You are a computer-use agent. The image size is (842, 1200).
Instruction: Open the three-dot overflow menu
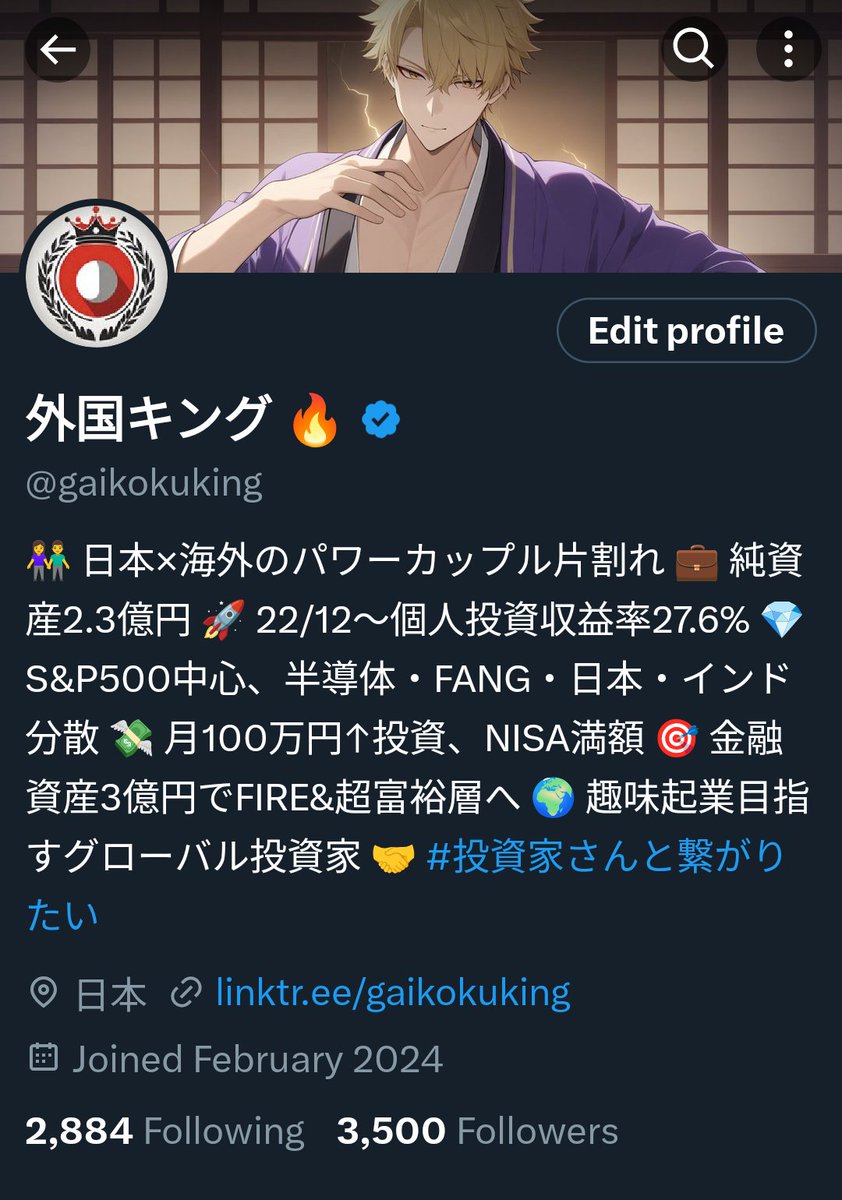point(787,49)
